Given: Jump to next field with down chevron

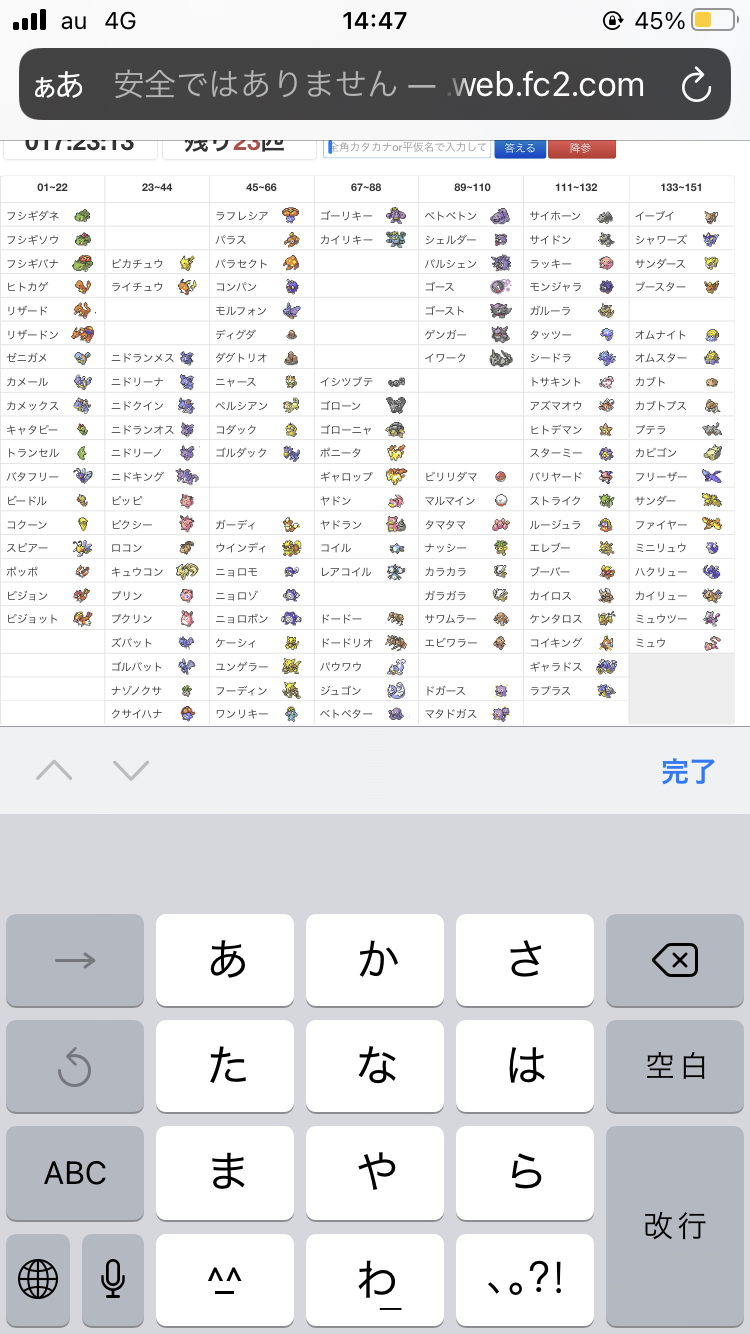Looking at the screenshot, I should click(x=131, y=770).
